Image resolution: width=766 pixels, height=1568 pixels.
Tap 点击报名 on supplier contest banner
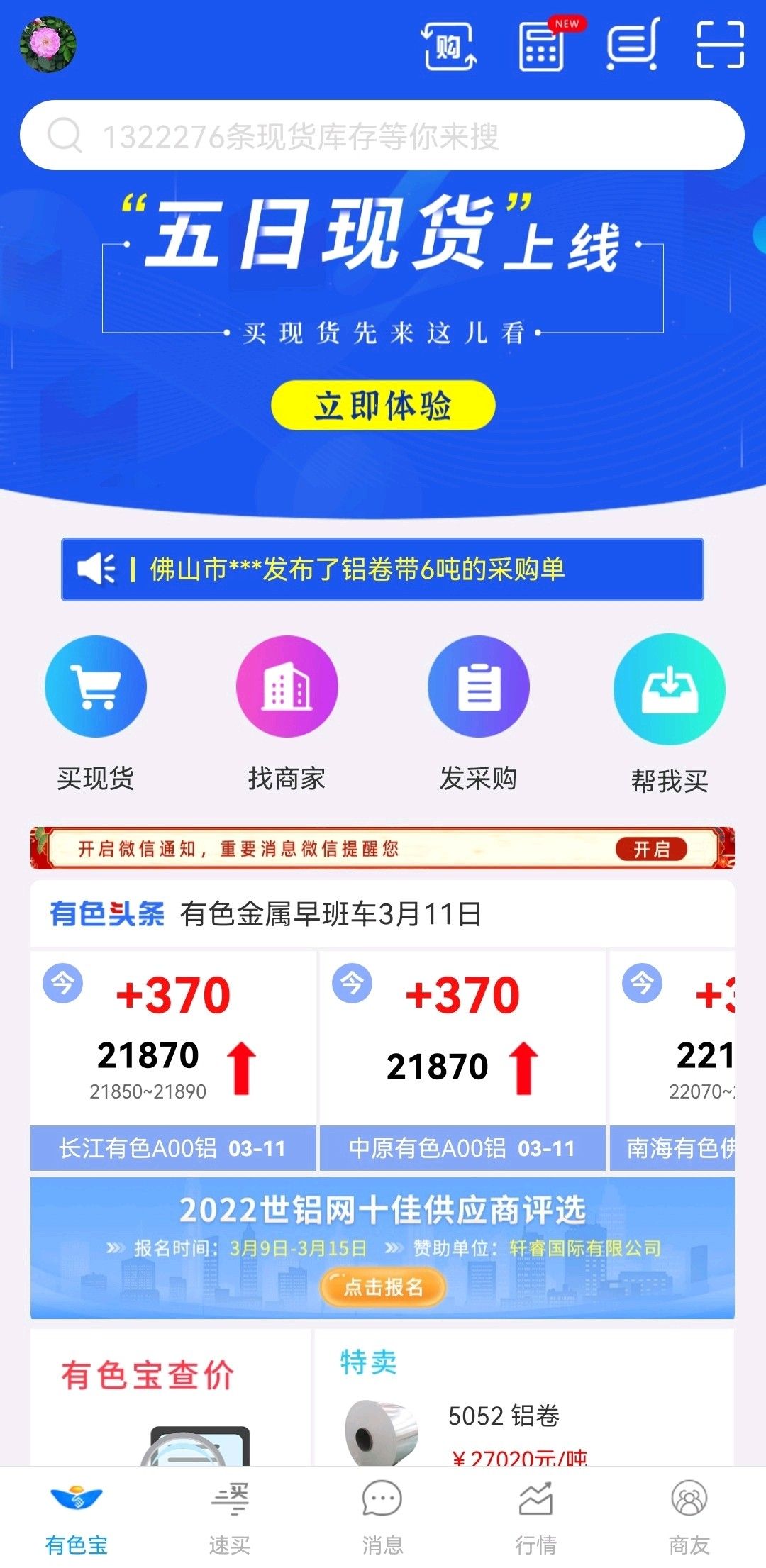coord(383,1286)
